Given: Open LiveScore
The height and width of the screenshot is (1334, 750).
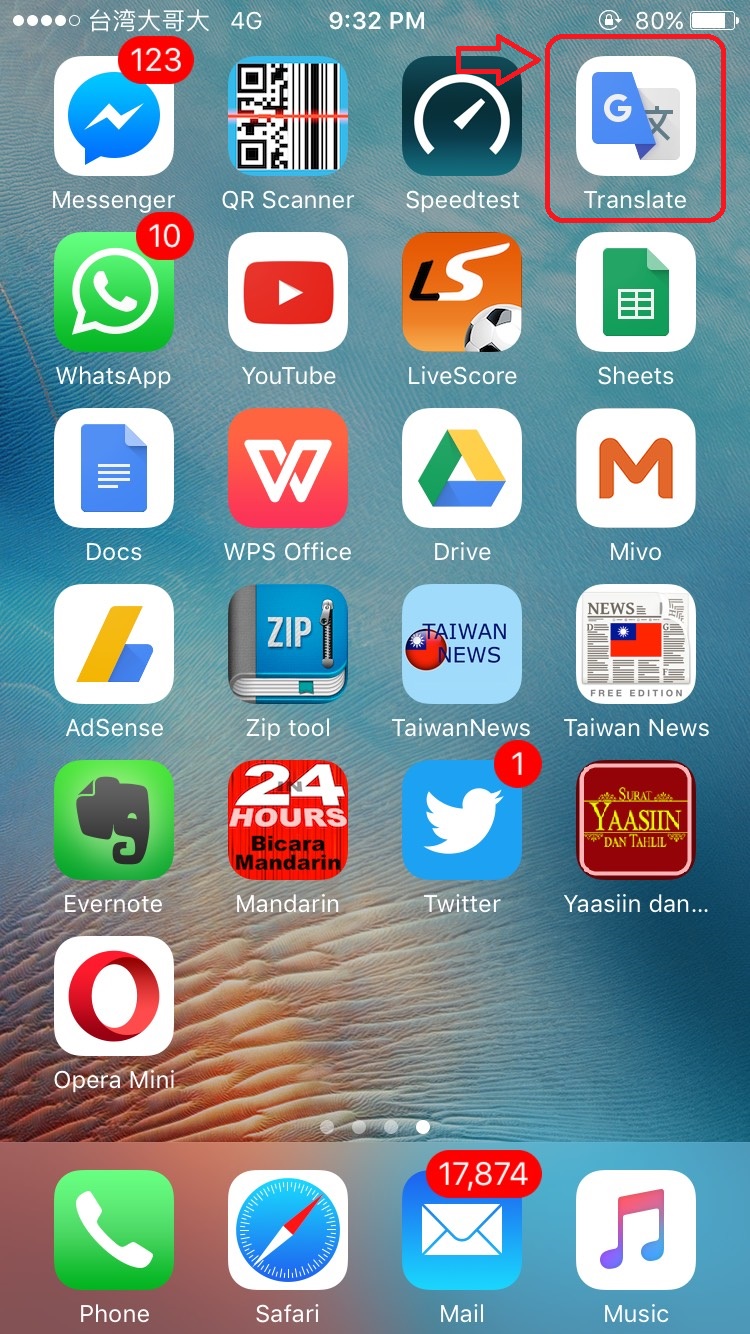Looking at the screenshot, I should point(462,292).
